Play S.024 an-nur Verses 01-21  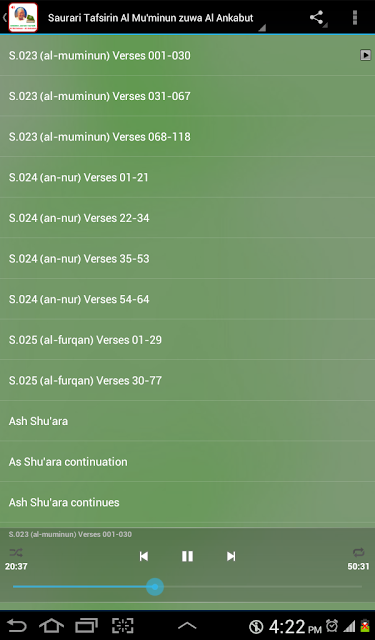(187, 177)
